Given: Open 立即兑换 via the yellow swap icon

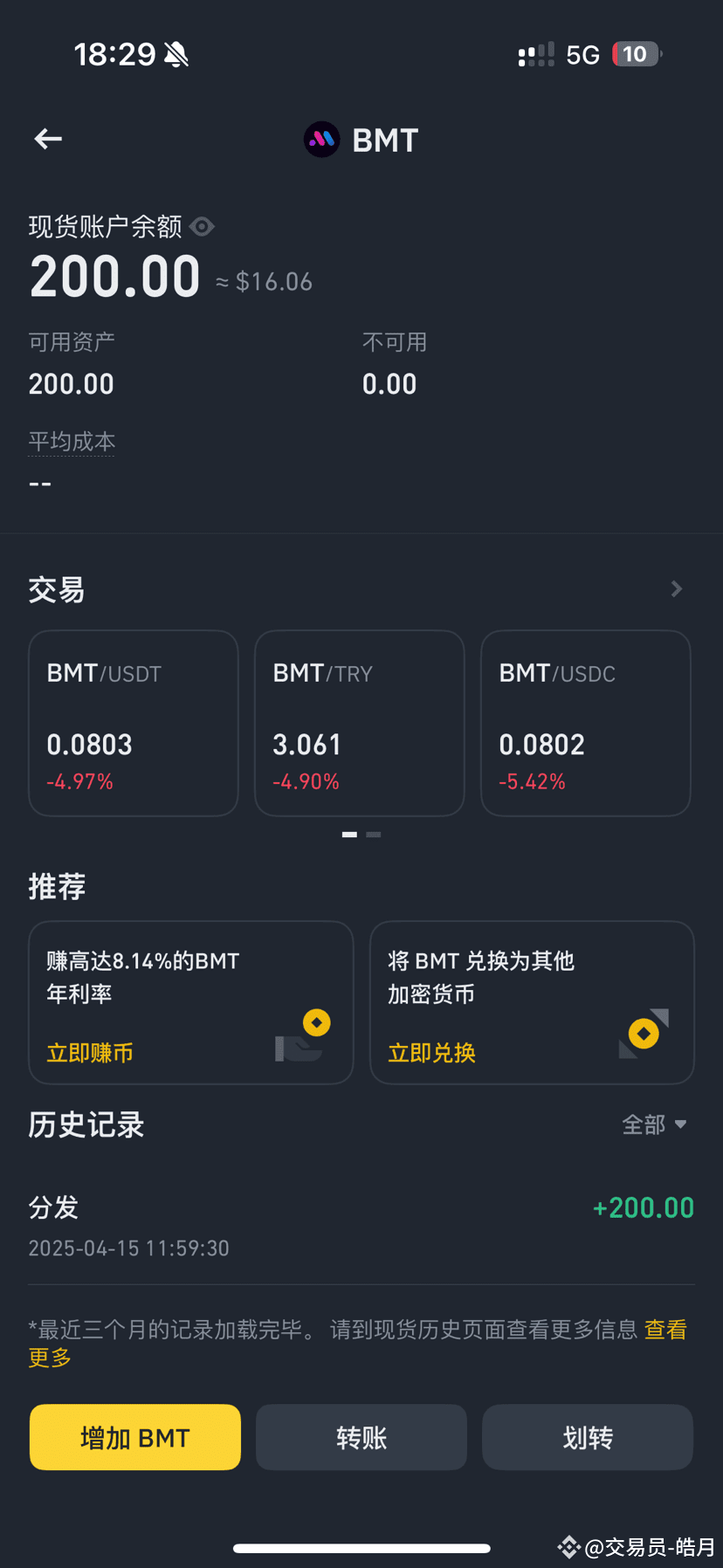Looking at the screenshot, I should [643, 1033].
